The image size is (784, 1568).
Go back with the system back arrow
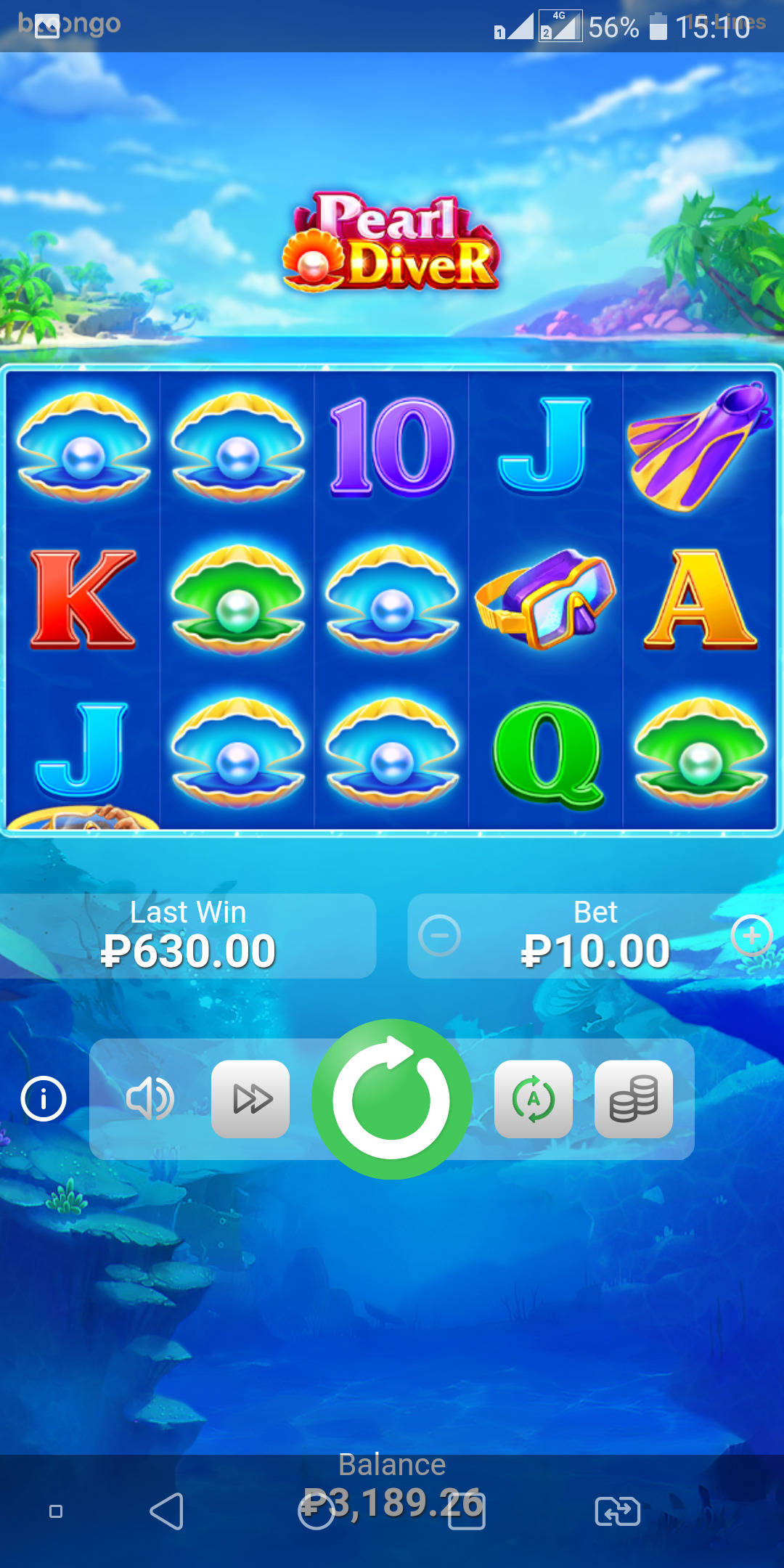166,1511
